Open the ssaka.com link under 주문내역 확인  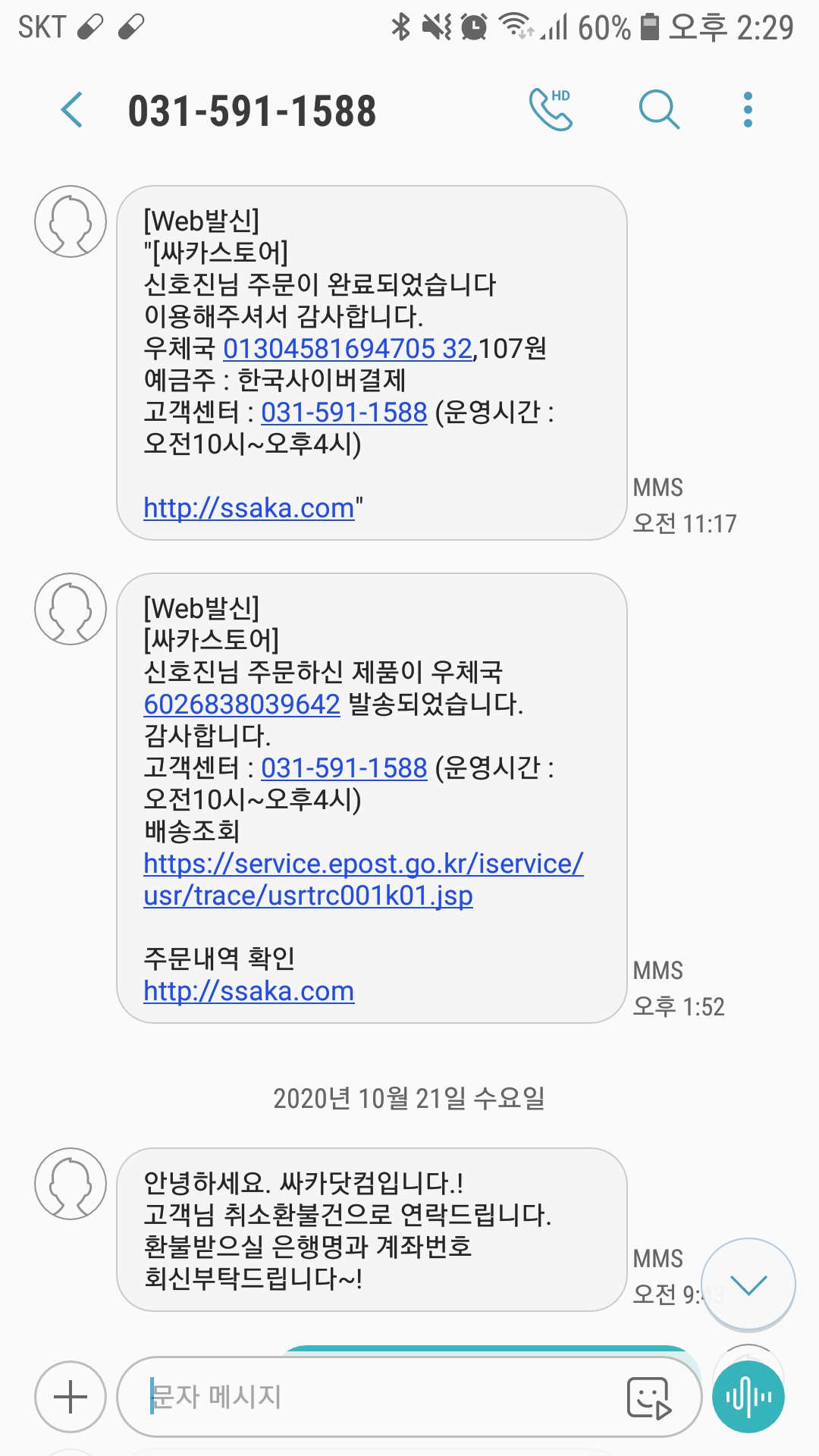click(249, 991)
